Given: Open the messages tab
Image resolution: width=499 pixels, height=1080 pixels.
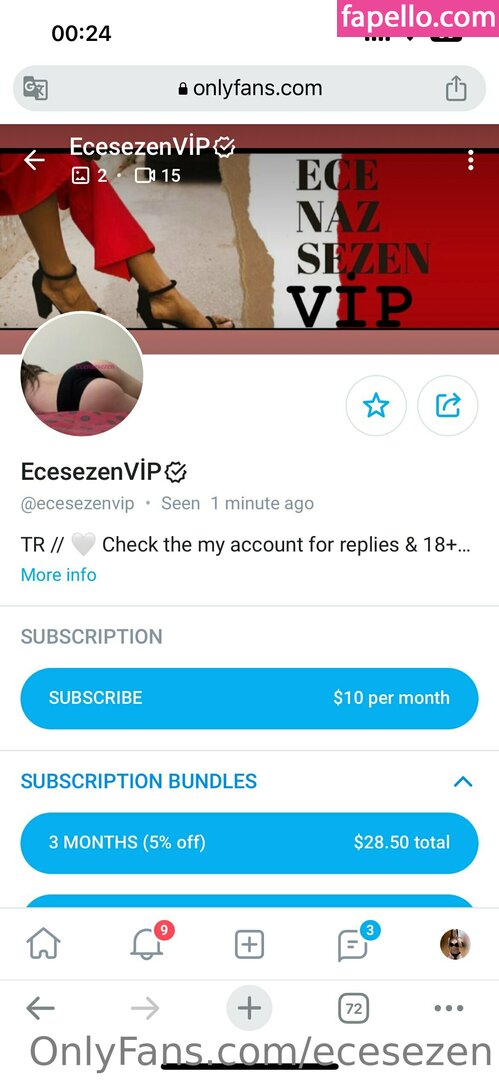Looking at the screenshot, I should [354, 943].
